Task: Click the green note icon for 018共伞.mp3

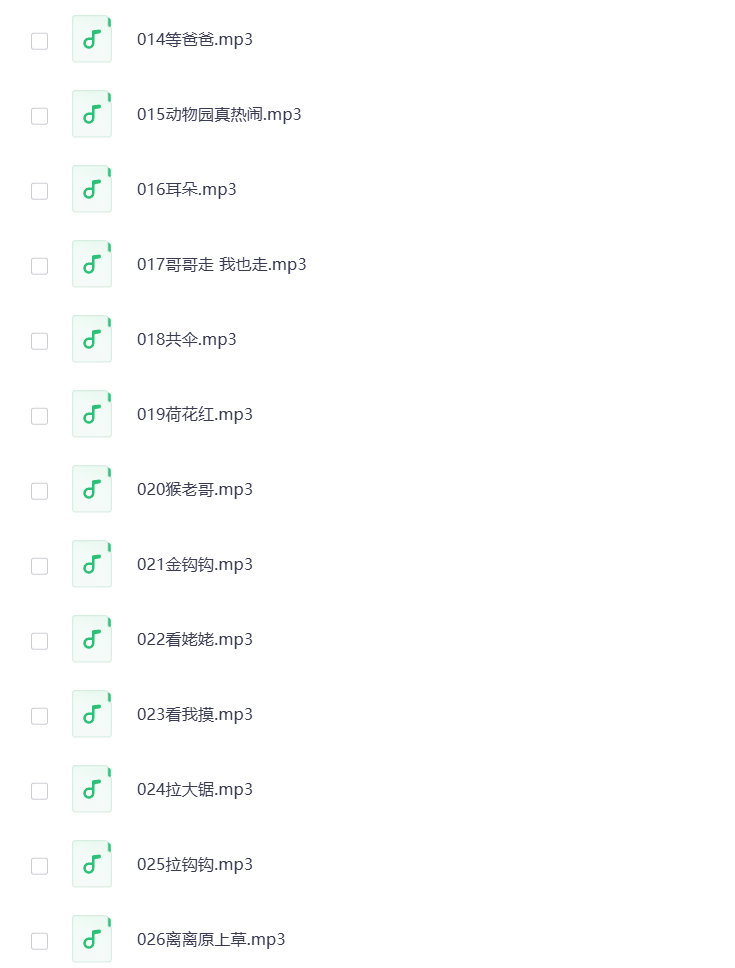Action: pyautogui.click(x=91, y=339)
